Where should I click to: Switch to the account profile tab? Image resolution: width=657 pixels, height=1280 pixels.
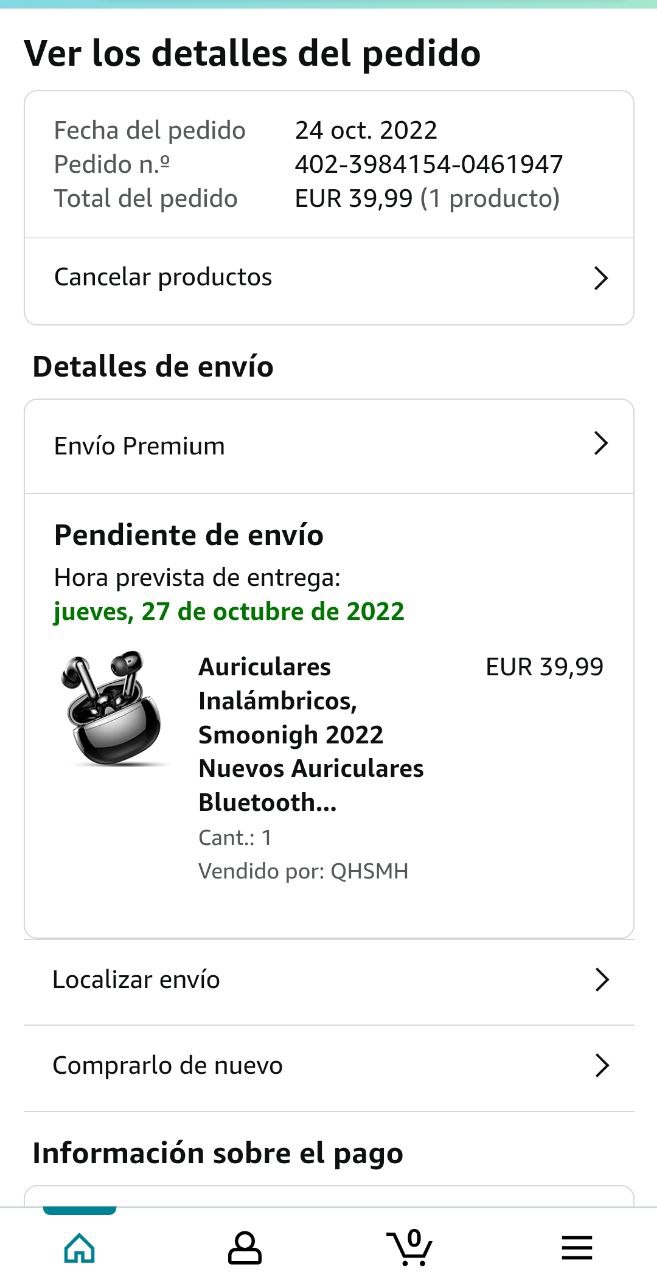244,1246
